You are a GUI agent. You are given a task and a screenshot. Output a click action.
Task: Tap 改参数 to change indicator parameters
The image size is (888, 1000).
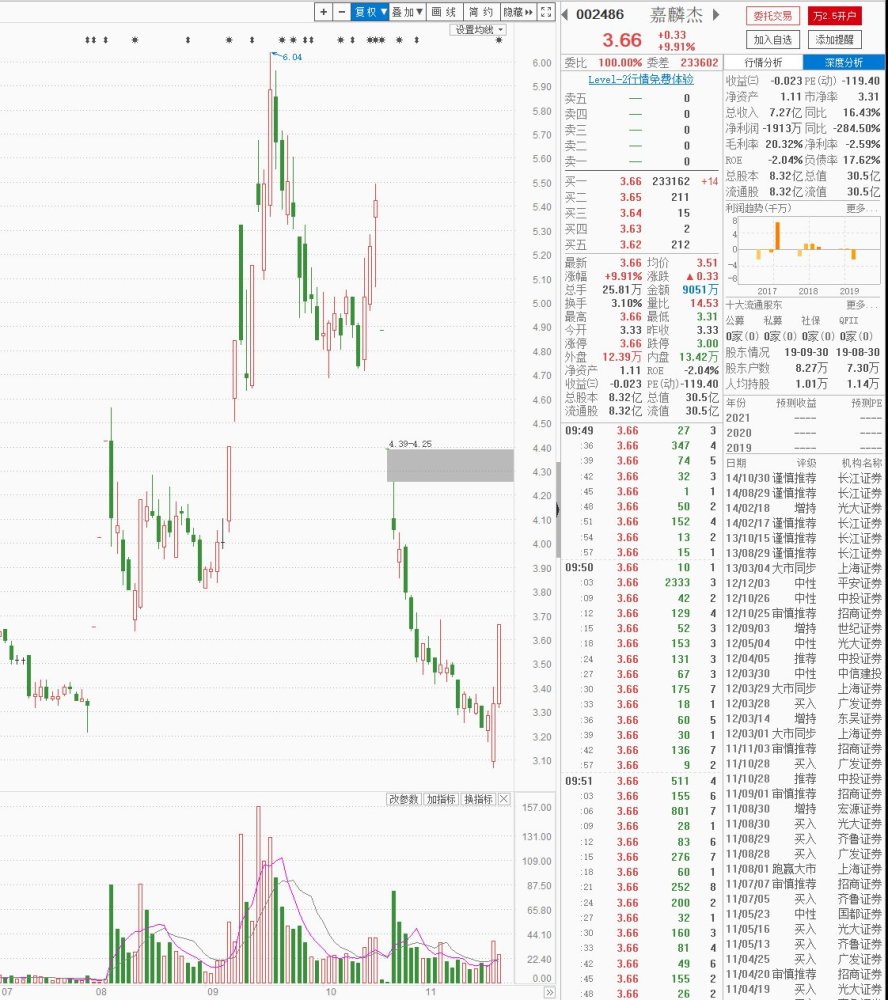pos(404,799)
